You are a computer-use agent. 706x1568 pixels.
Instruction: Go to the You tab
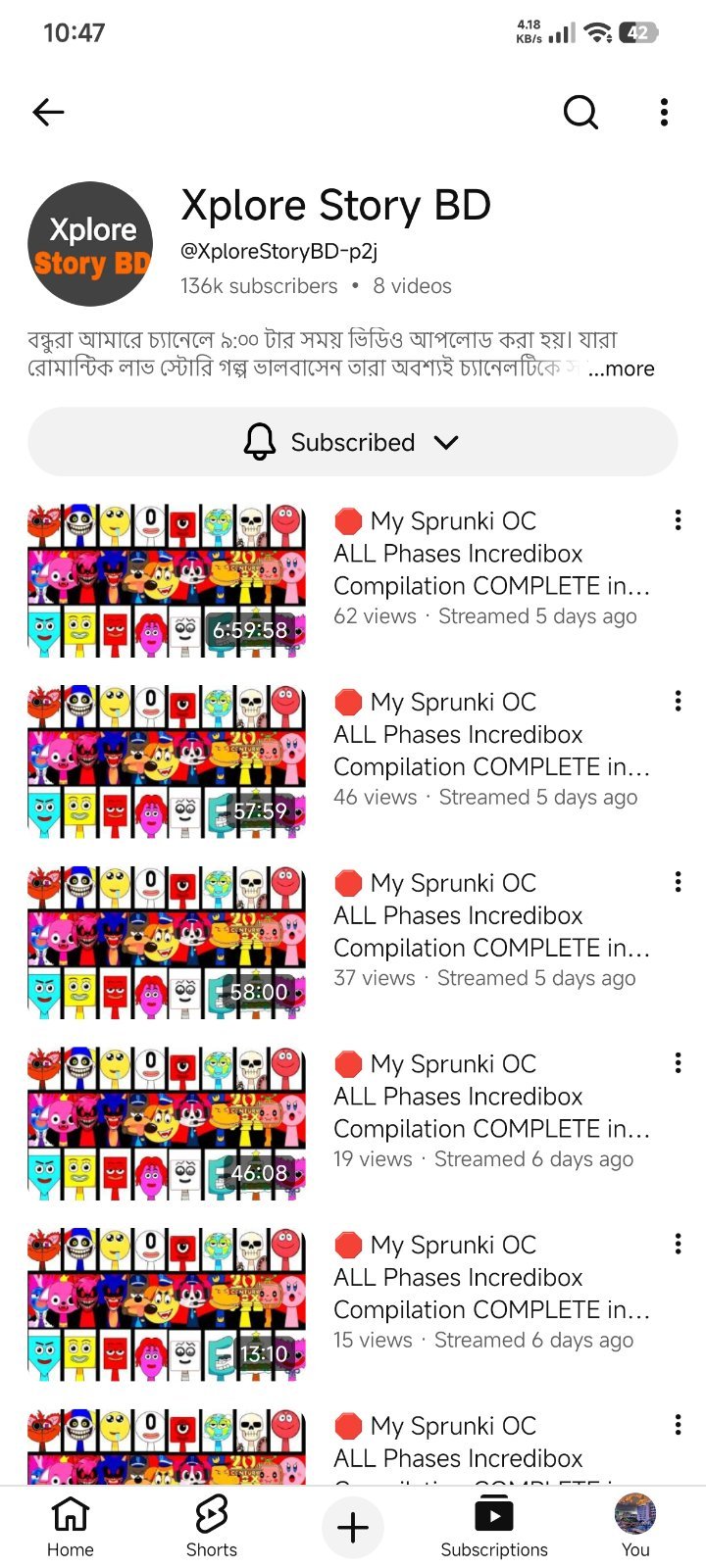click(x=635, y=1527)
